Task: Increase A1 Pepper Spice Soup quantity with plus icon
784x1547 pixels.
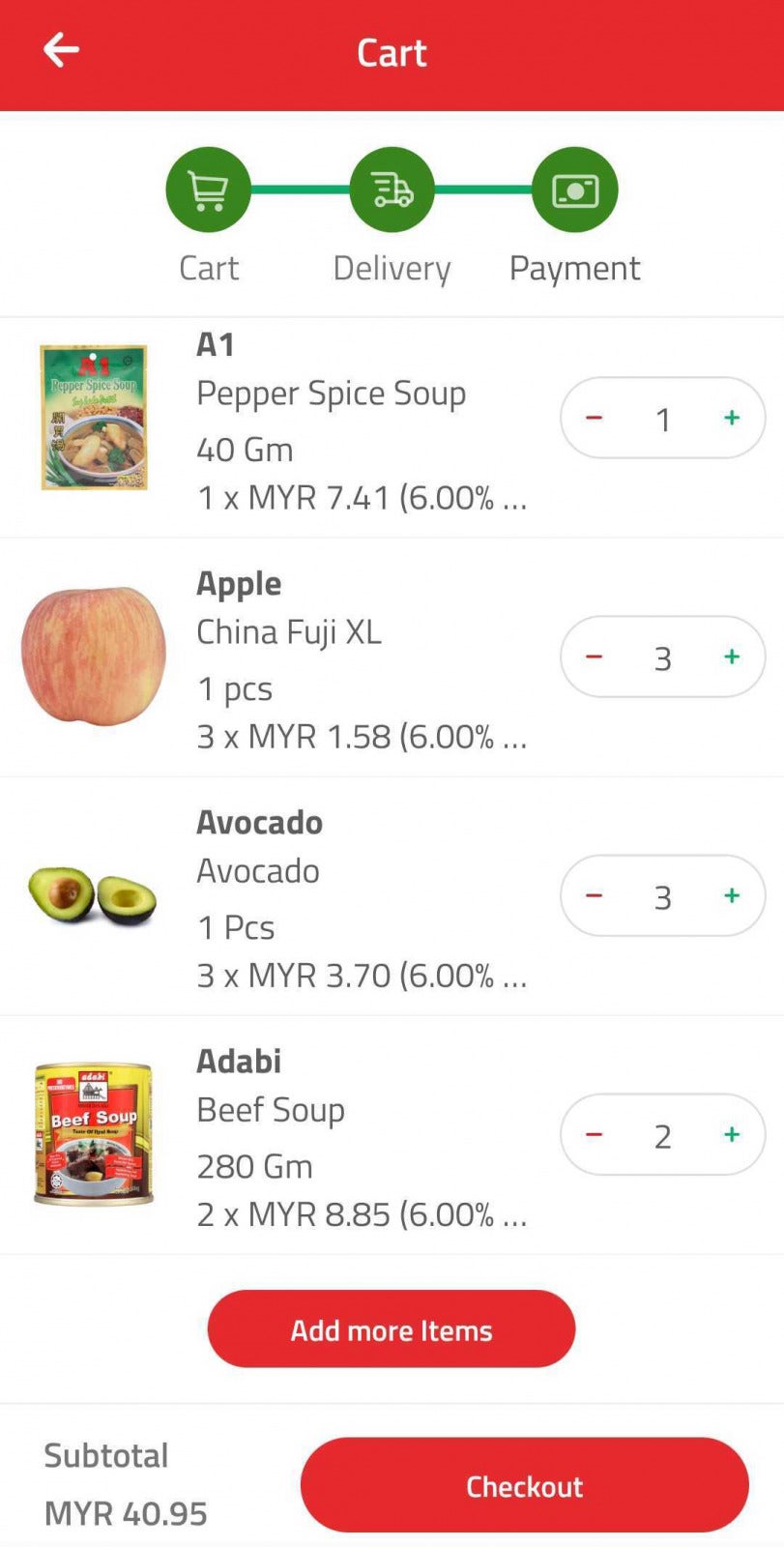Action: (732, 417)
